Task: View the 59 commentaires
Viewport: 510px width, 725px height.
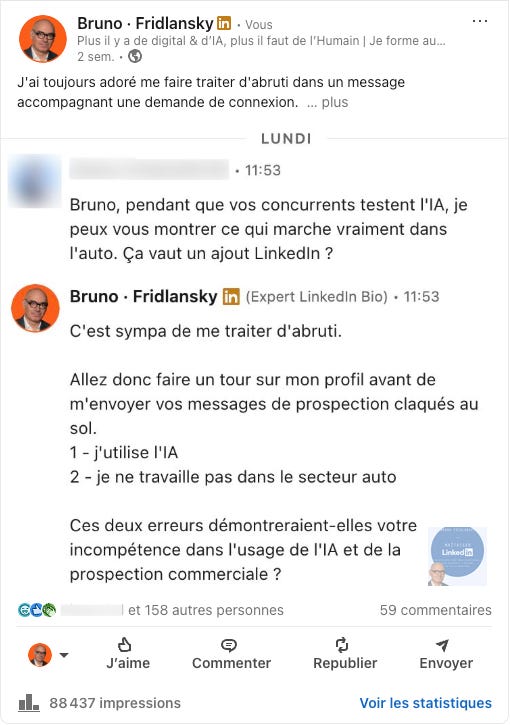Action: pyautogui.click(x=436, y=610)
